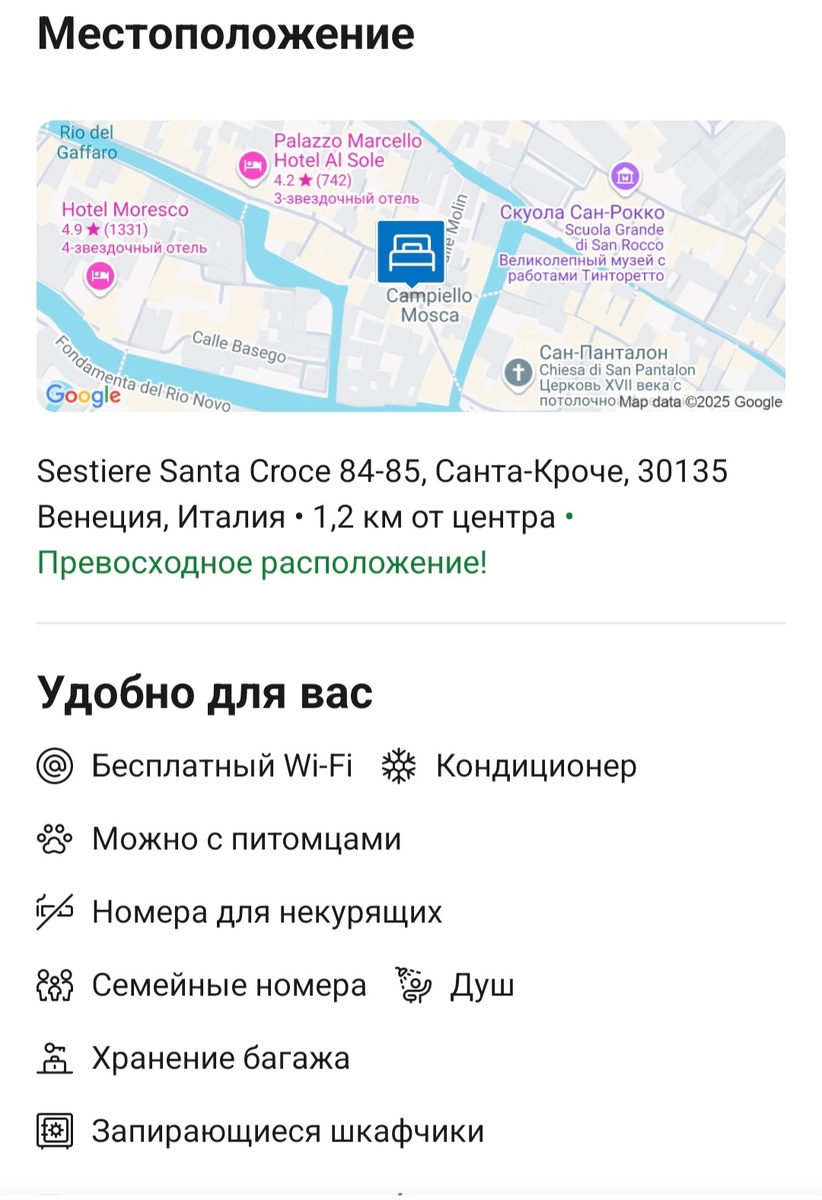This screenshot has width=822, height=1200.
Task: Open the Превосходное расположение! link
Action: (261, 563)
